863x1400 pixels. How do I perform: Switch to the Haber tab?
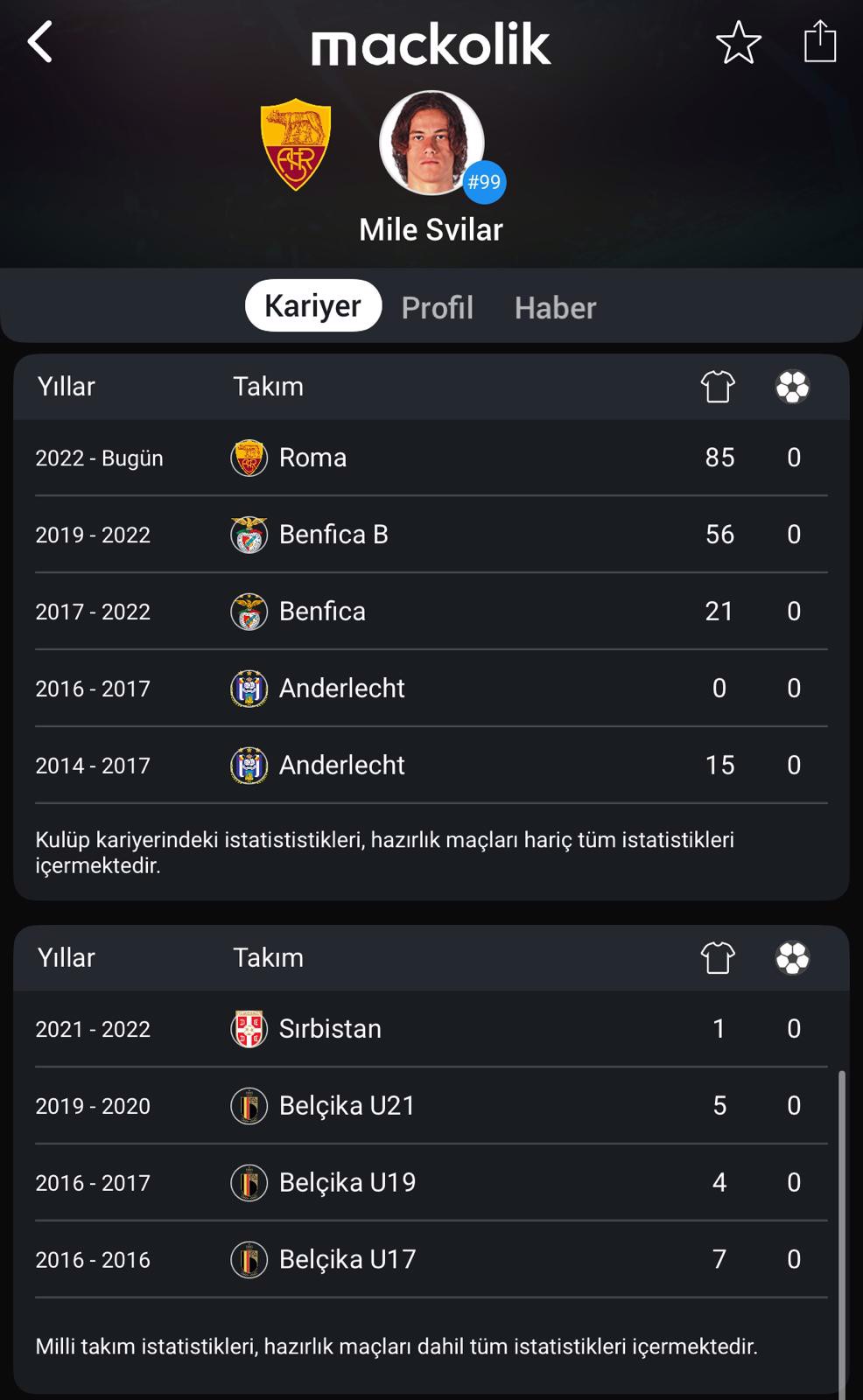point(555,307)
